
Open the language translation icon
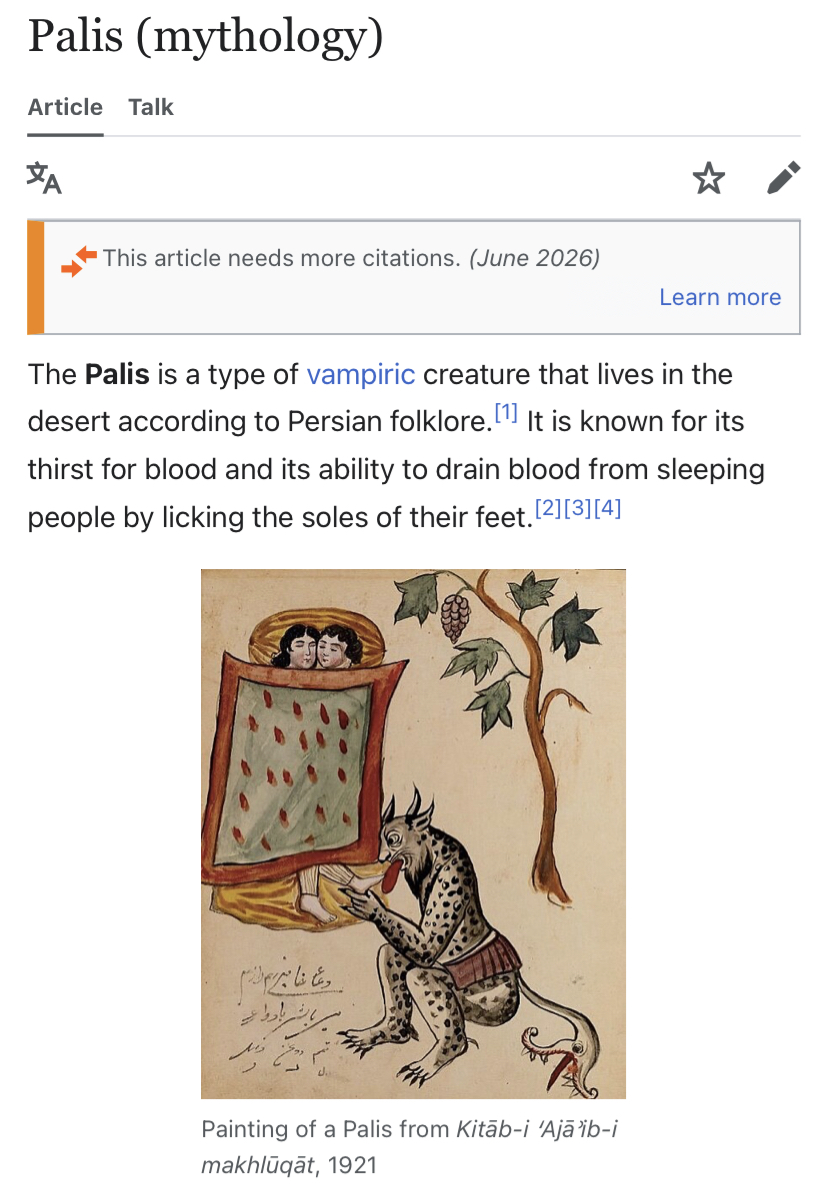[44, 178]
